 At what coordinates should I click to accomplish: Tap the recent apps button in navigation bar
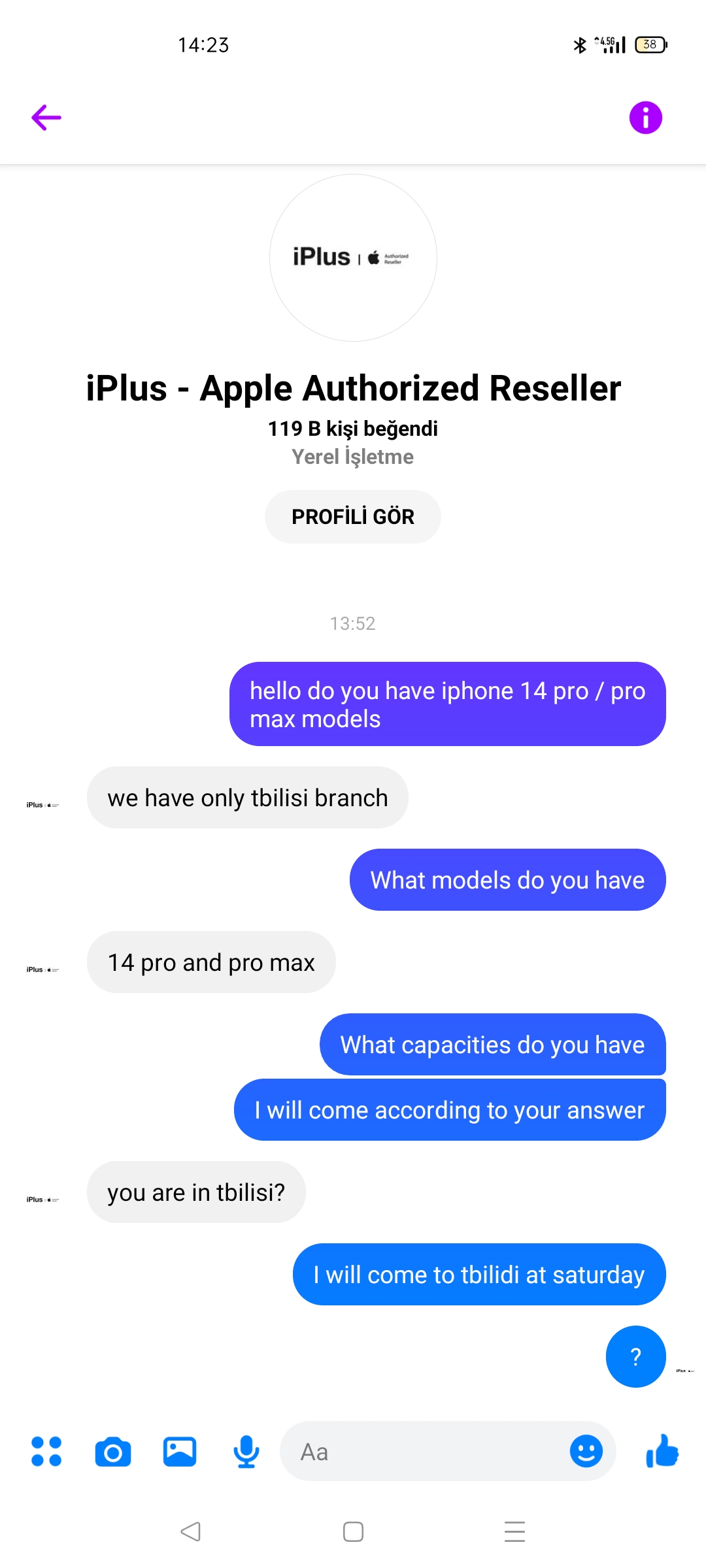(x=515, y=1532)
